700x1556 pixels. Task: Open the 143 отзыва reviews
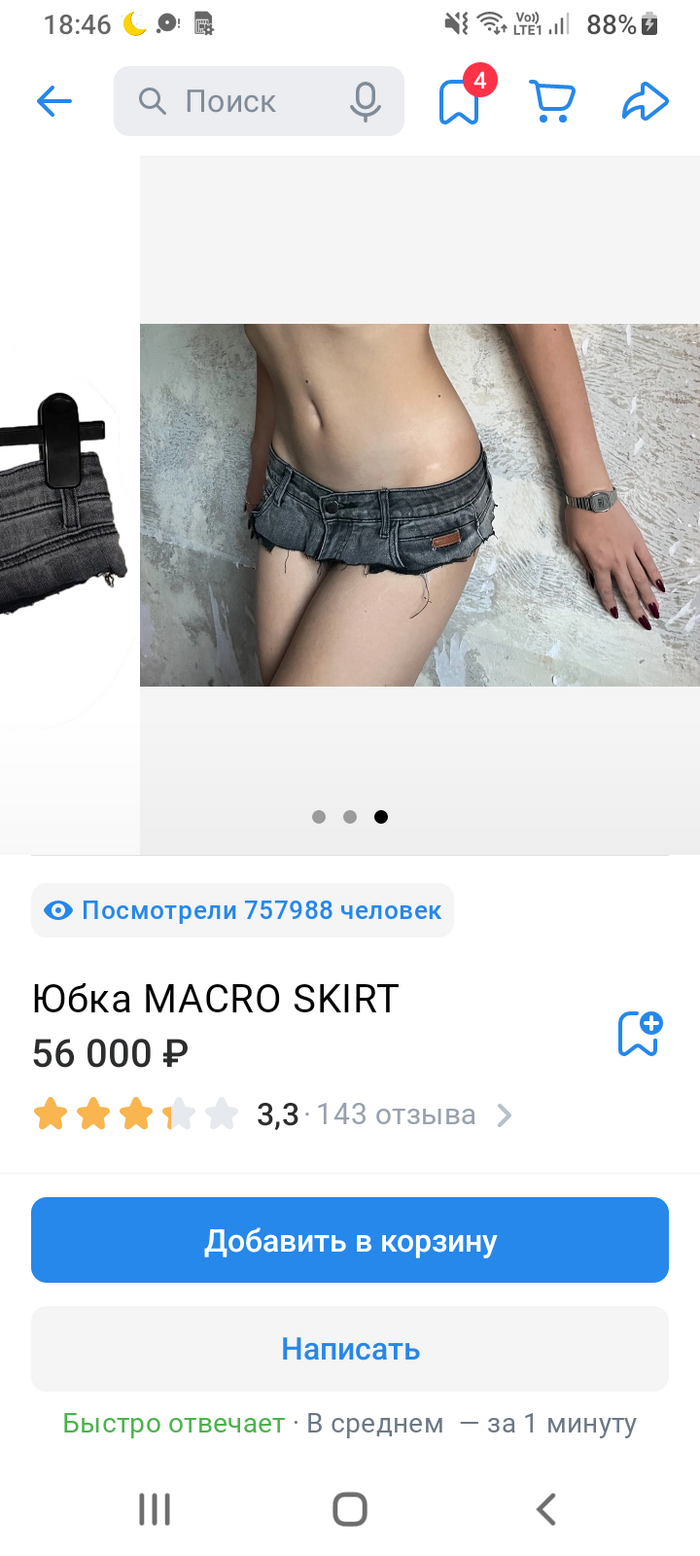tap(396, 1114)
